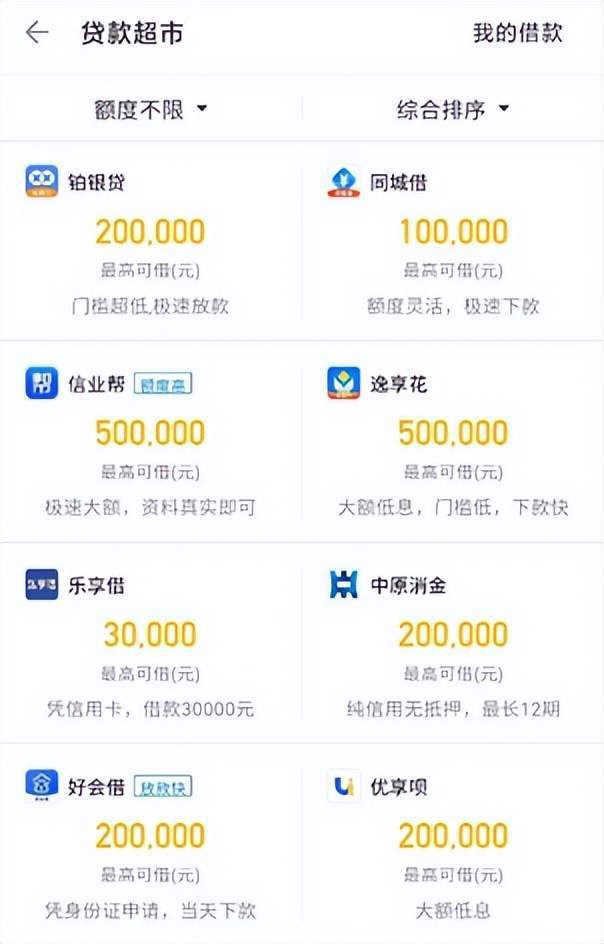The image size is (604, 944).
Task: Expand the 综合排序 sorting dropdown
Action: 452,109
